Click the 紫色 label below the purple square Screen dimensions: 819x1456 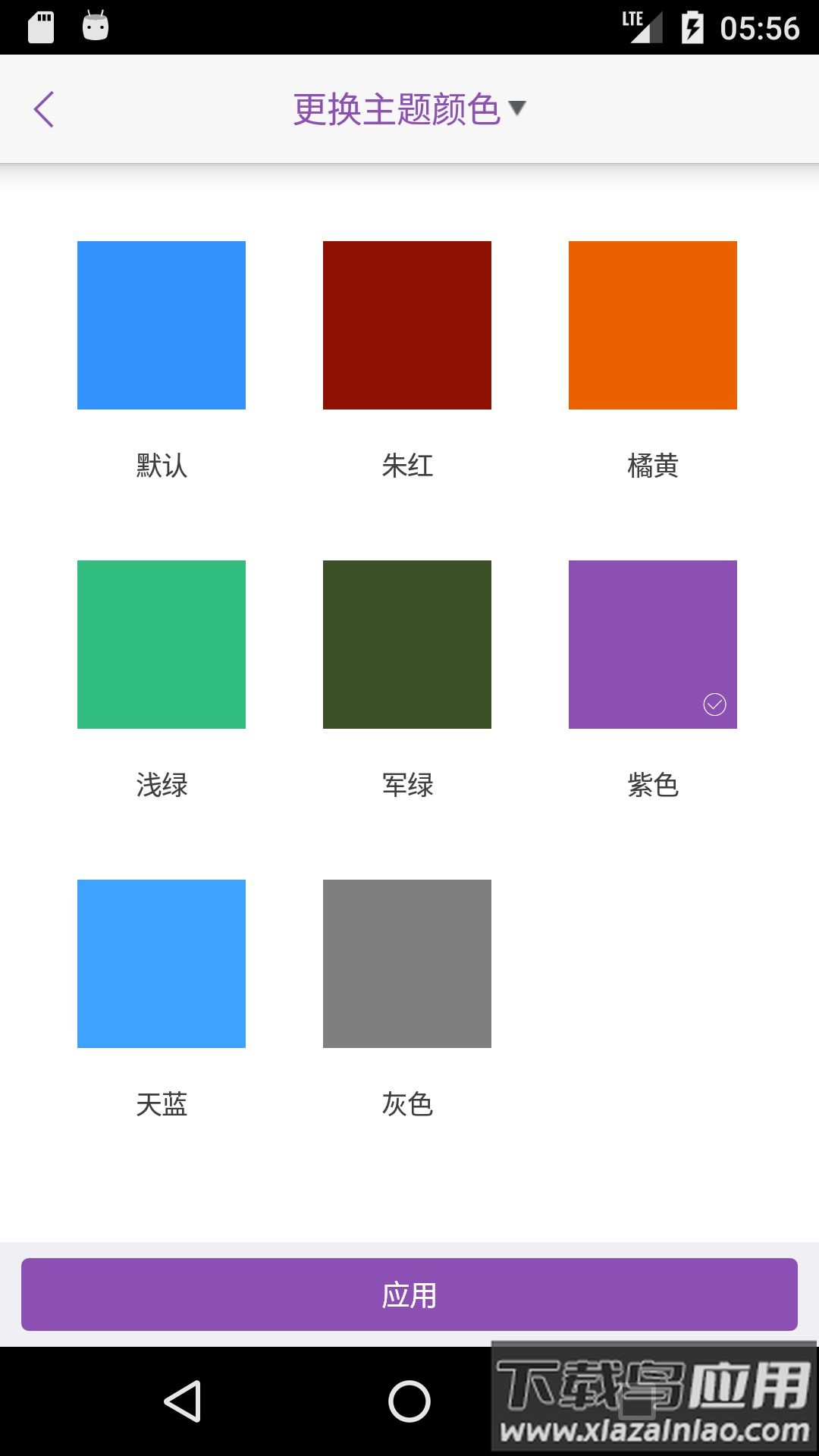coord(652,786)
